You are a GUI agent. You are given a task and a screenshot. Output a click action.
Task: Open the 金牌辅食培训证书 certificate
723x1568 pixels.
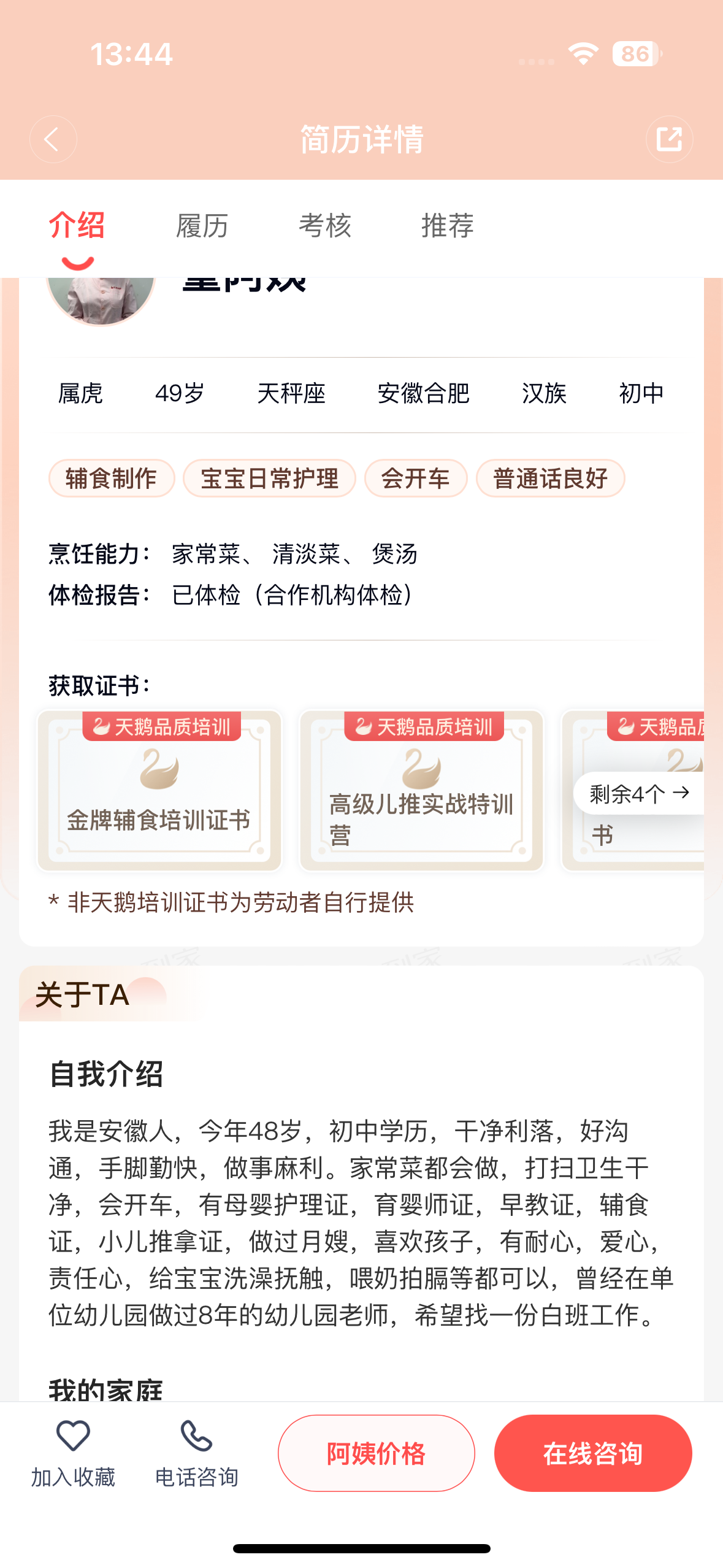coord(159,791)
